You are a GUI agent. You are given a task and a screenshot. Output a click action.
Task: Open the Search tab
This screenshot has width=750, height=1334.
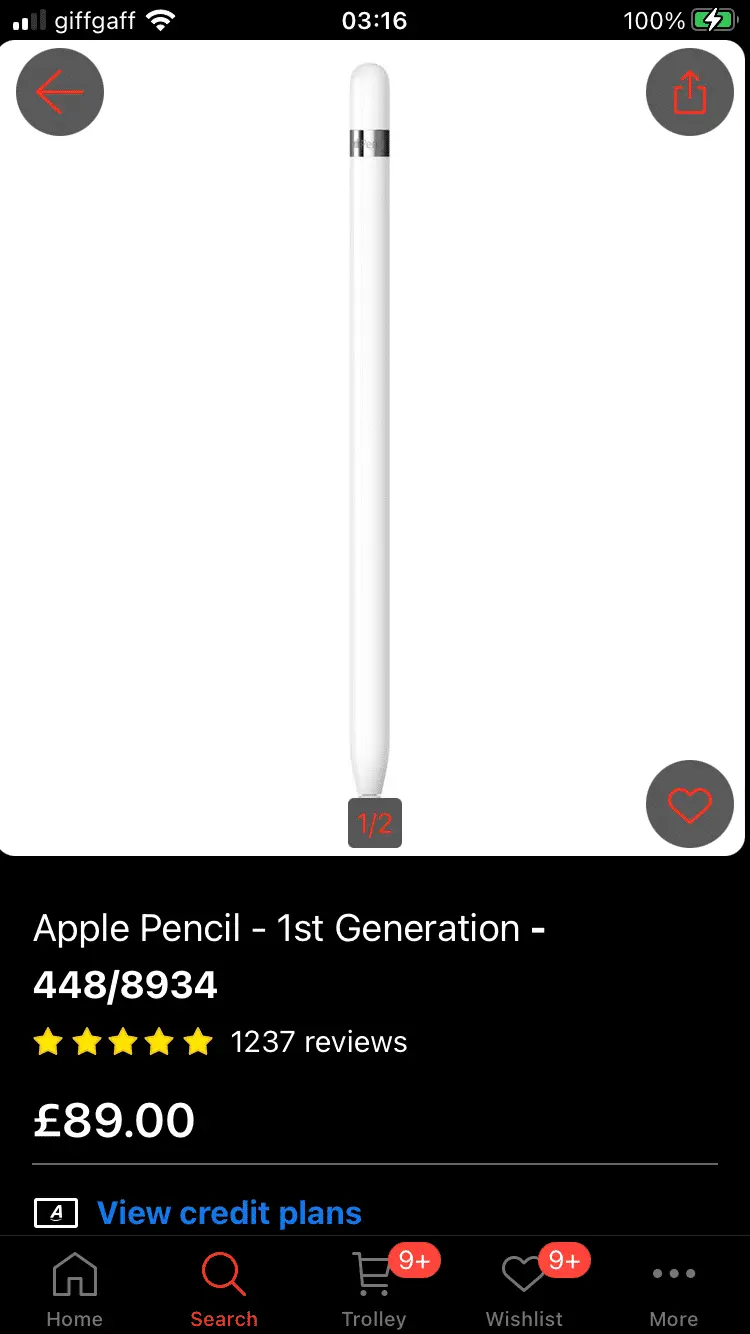coord(224,1290)
